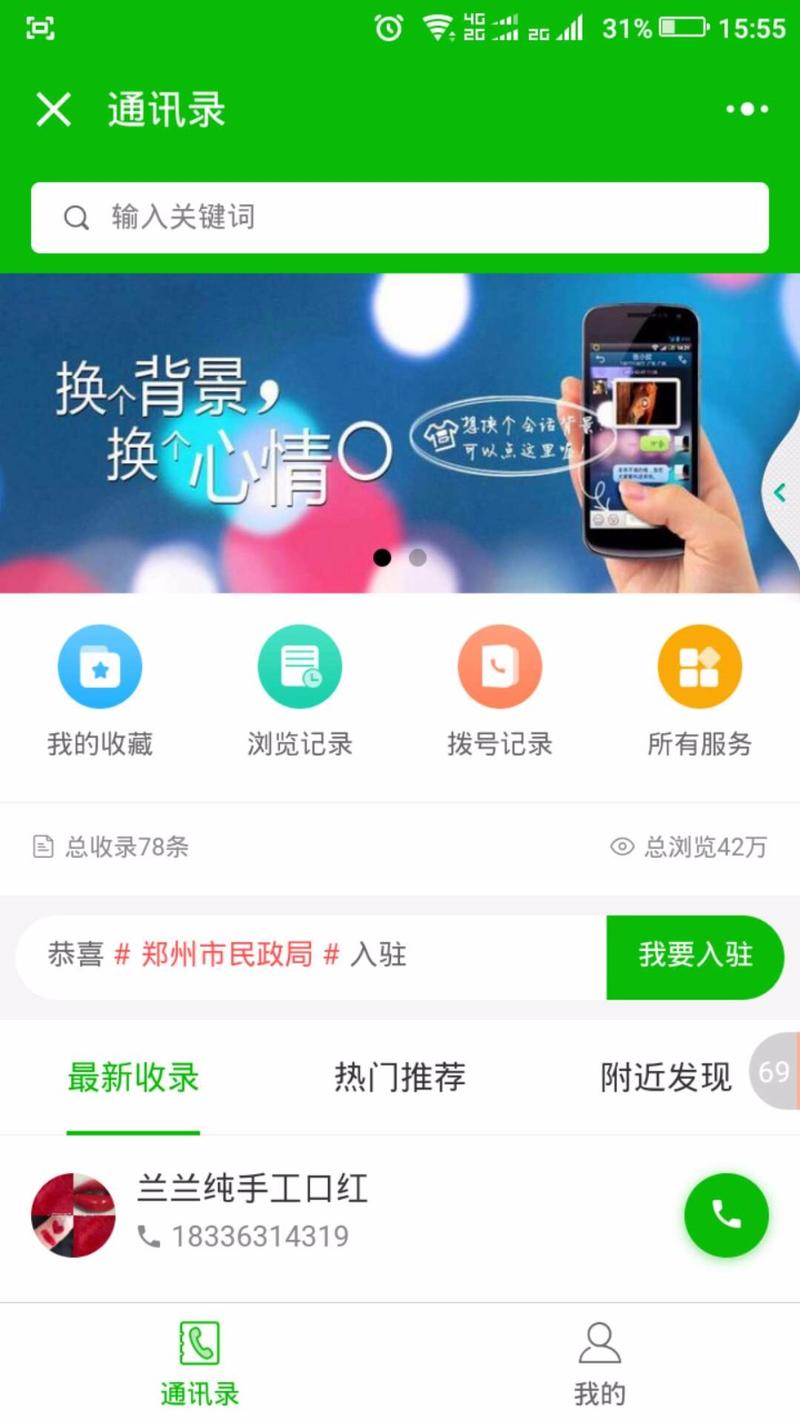The height and width of the screenshot is (1422, 800).
Task: Open the three-dot overflow menu
Action: tap(747, 109)
